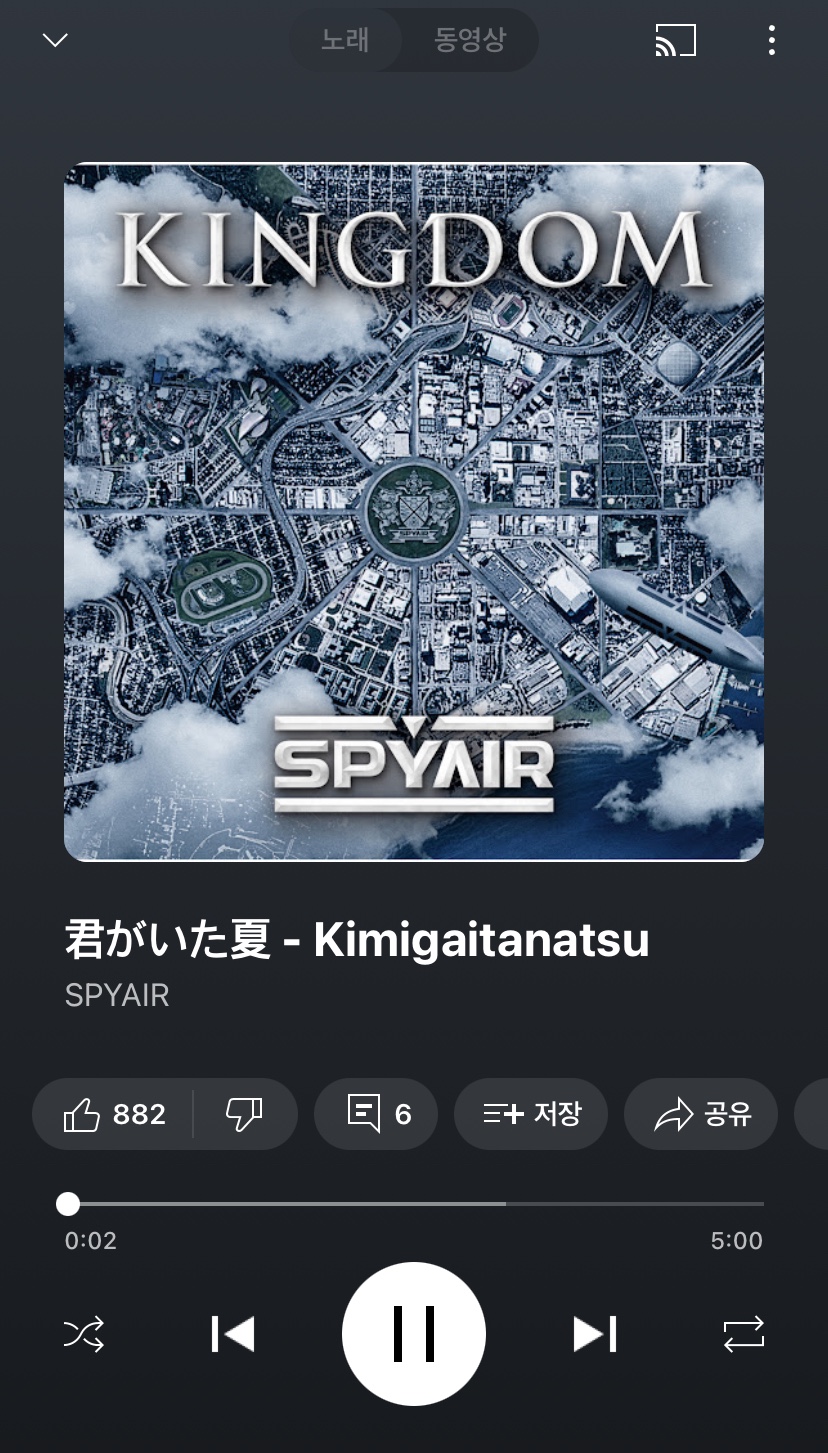Switch to the 노래 tab
The height and width of the screenshot is (1453, 828).
pyautogui.click(x=345, y=40)
